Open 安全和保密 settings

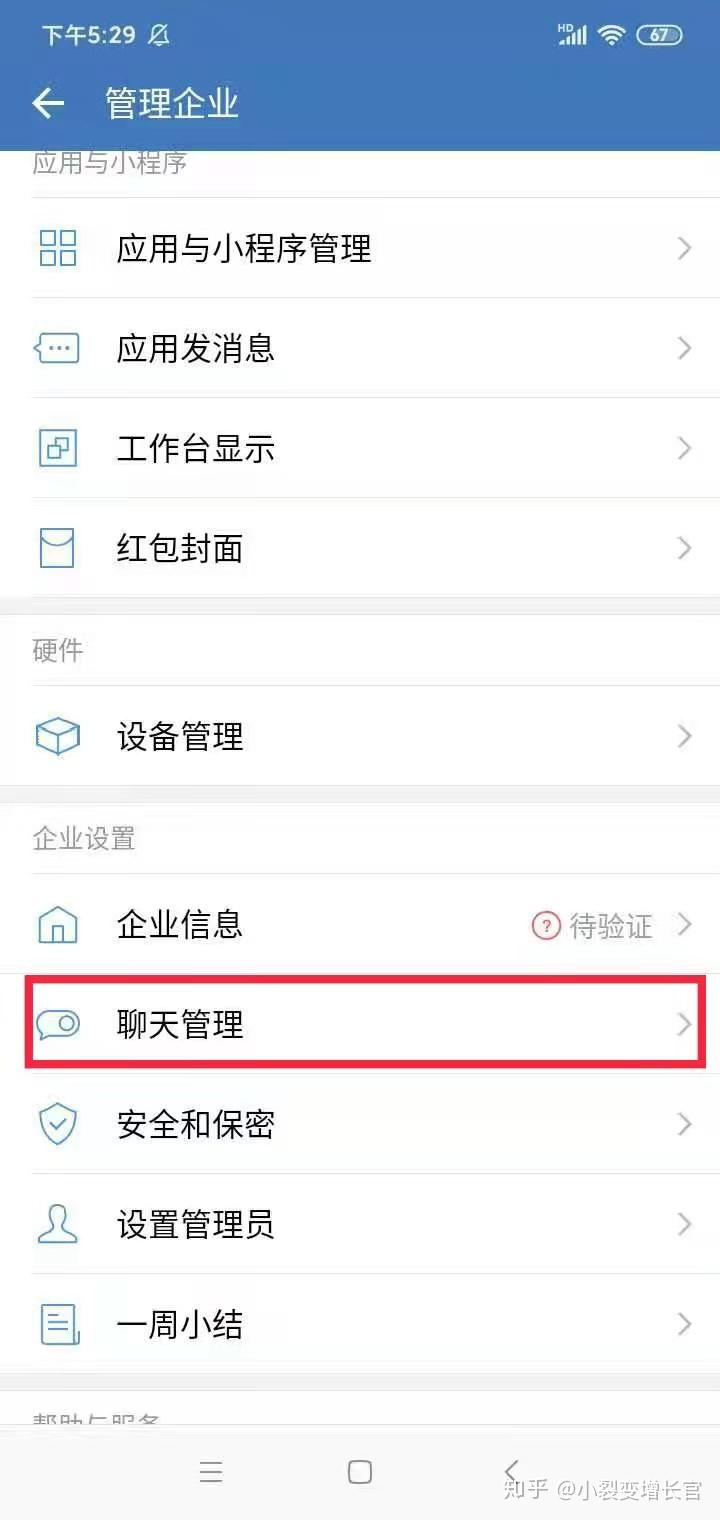point(360,1124)
